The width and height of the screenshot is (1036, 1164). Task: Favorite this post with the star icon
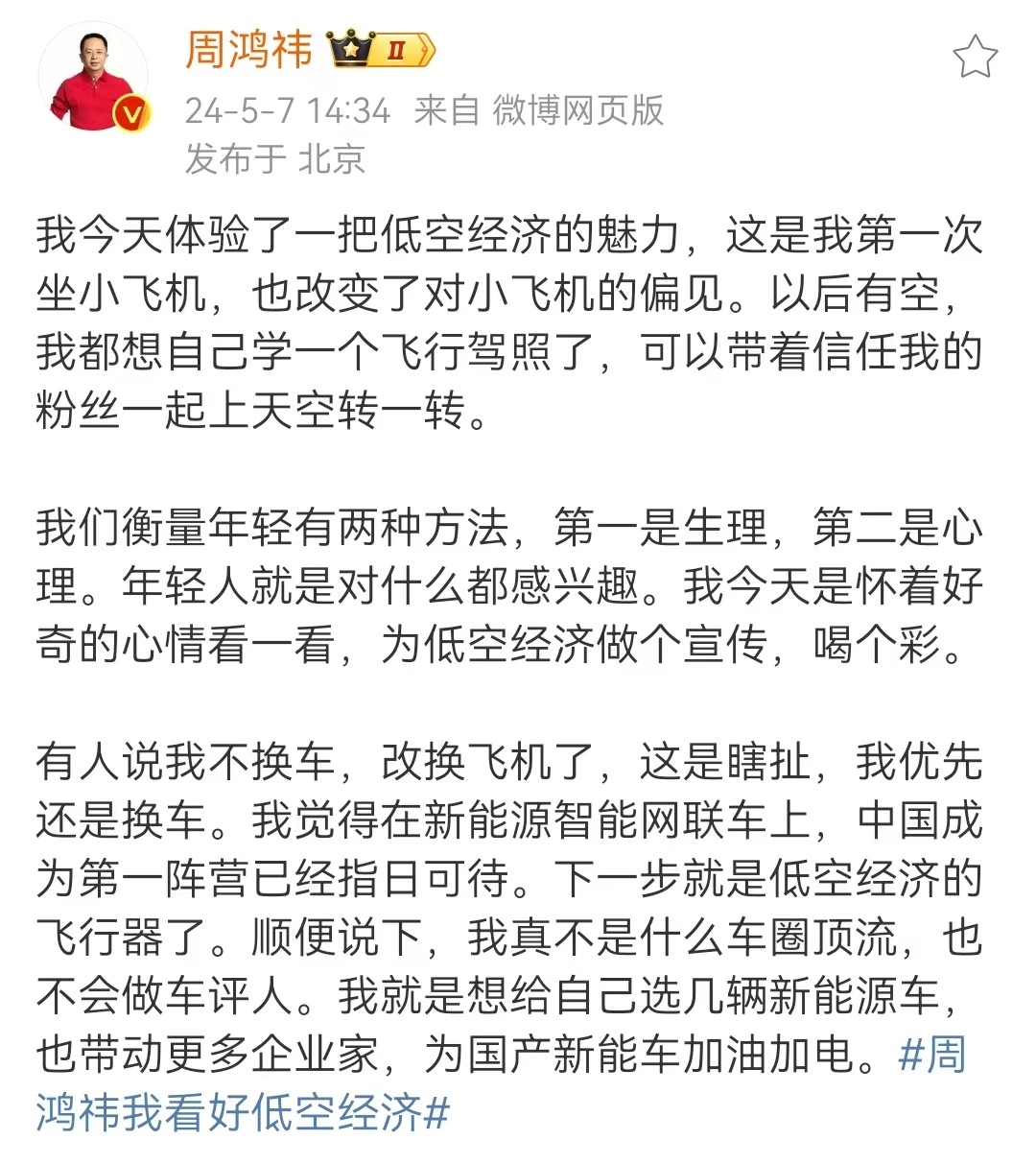975,58
